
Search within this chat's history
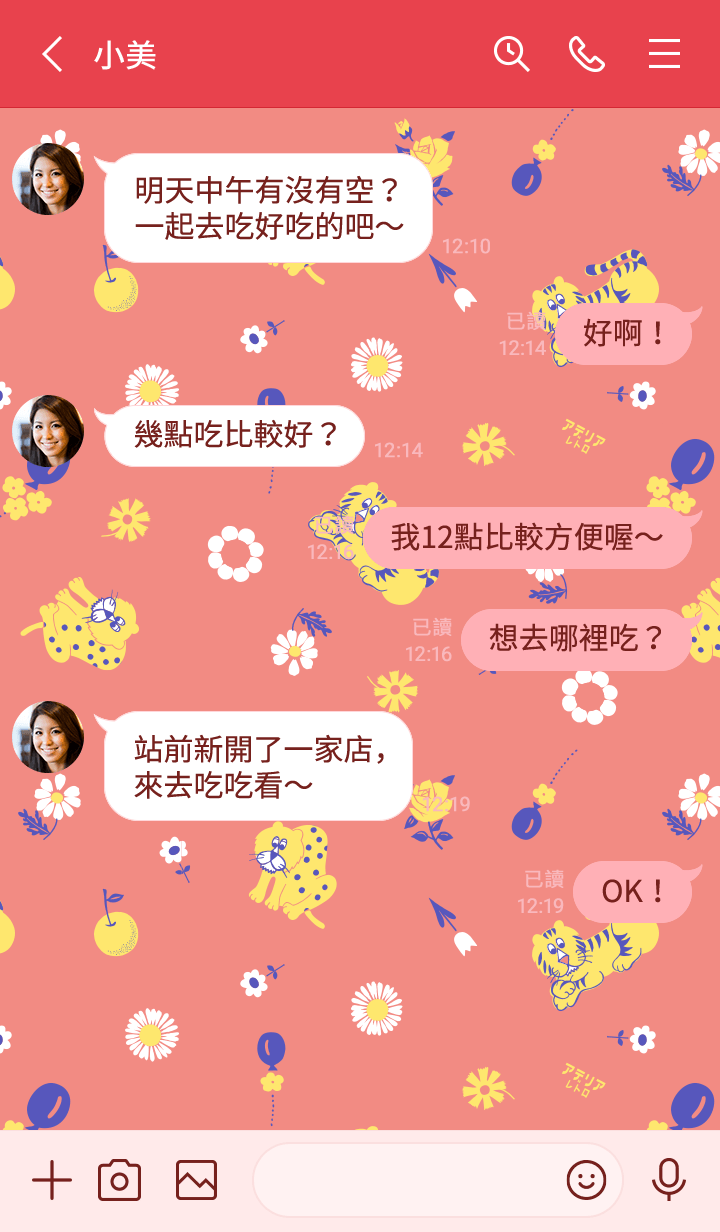pyautogui.click(x=511, y=54)
